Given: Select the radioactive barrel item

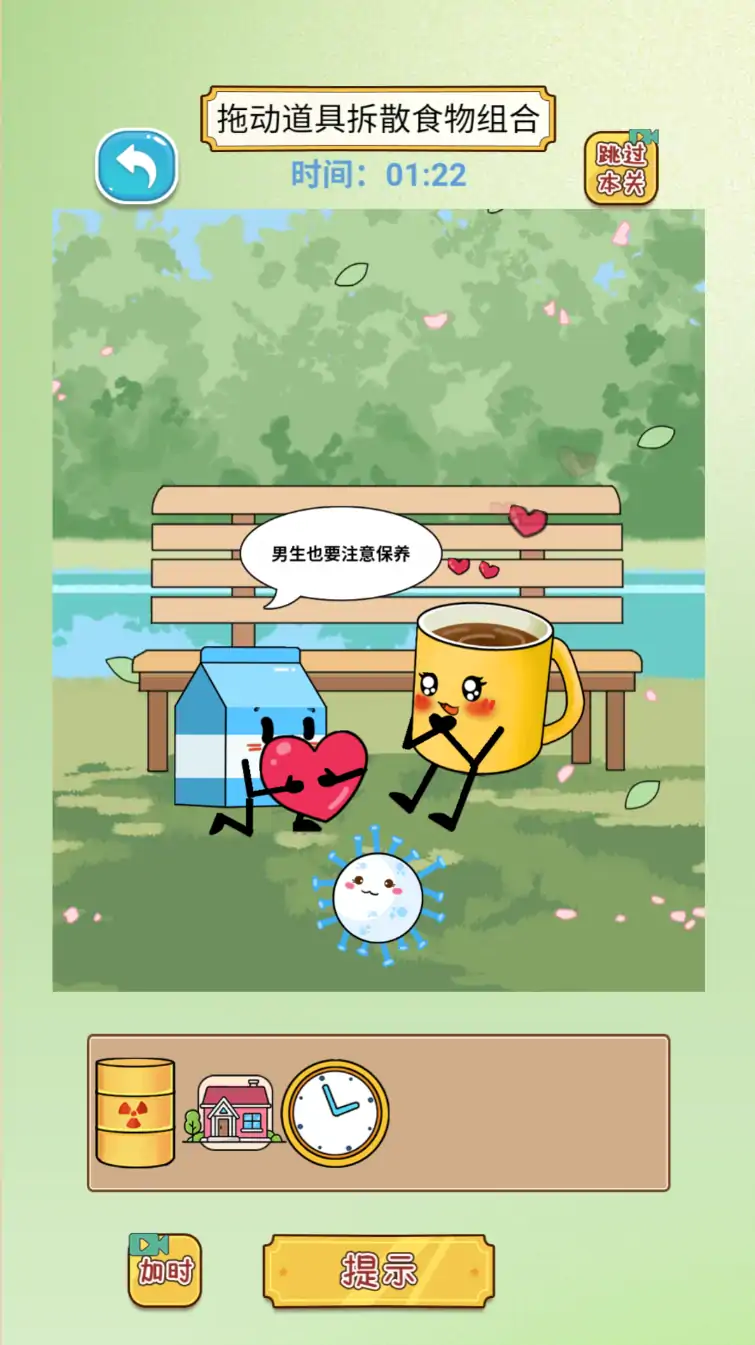Looking at the screenshot, I should point(135,1112).
